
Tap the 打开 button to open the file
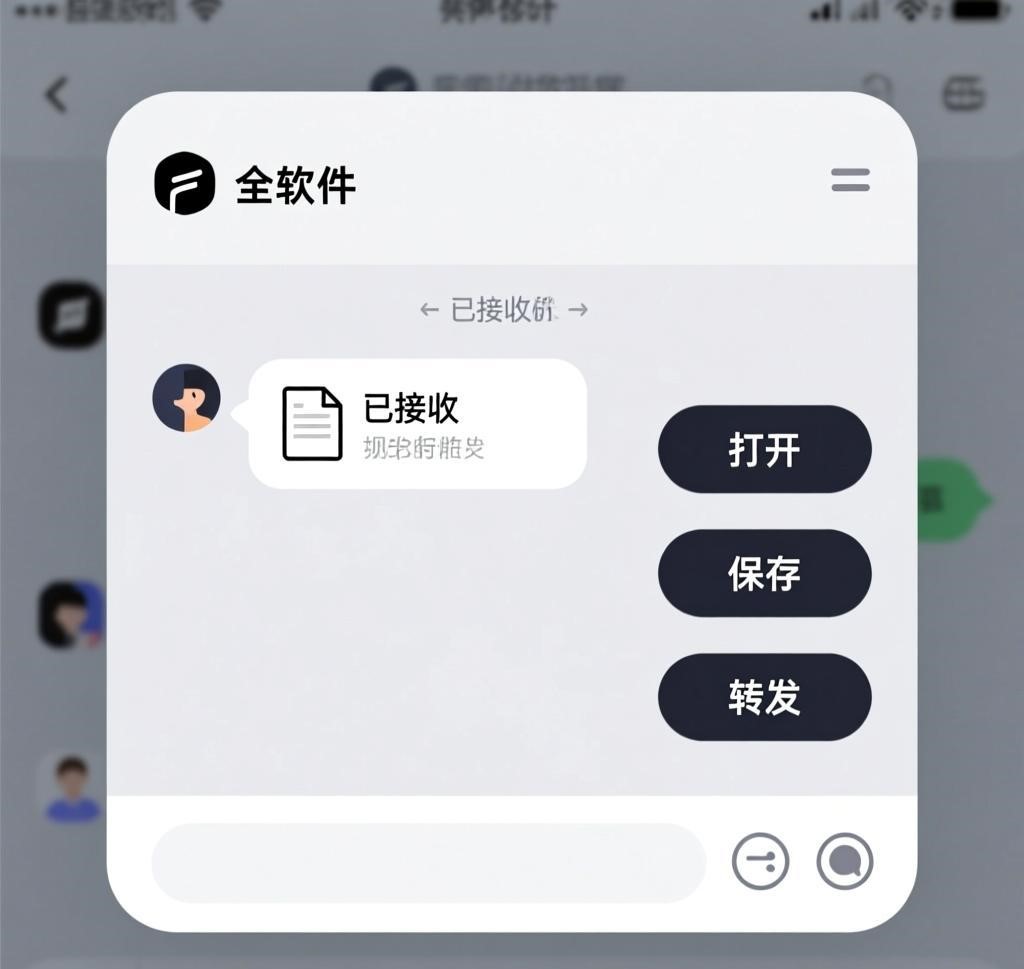point(764,450)
